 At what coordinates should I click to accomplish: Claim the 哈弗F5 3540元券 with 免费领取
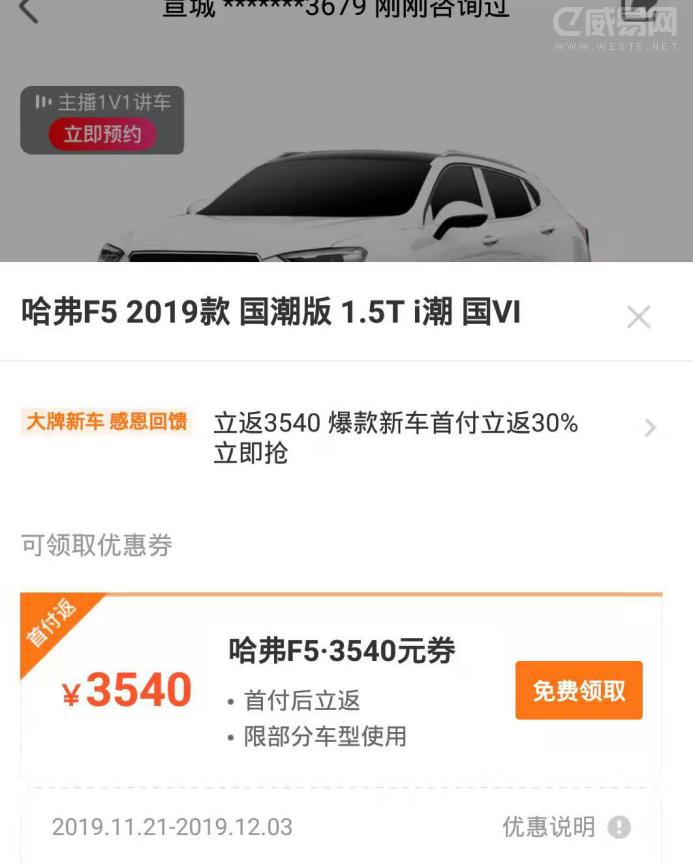[578, 690]
